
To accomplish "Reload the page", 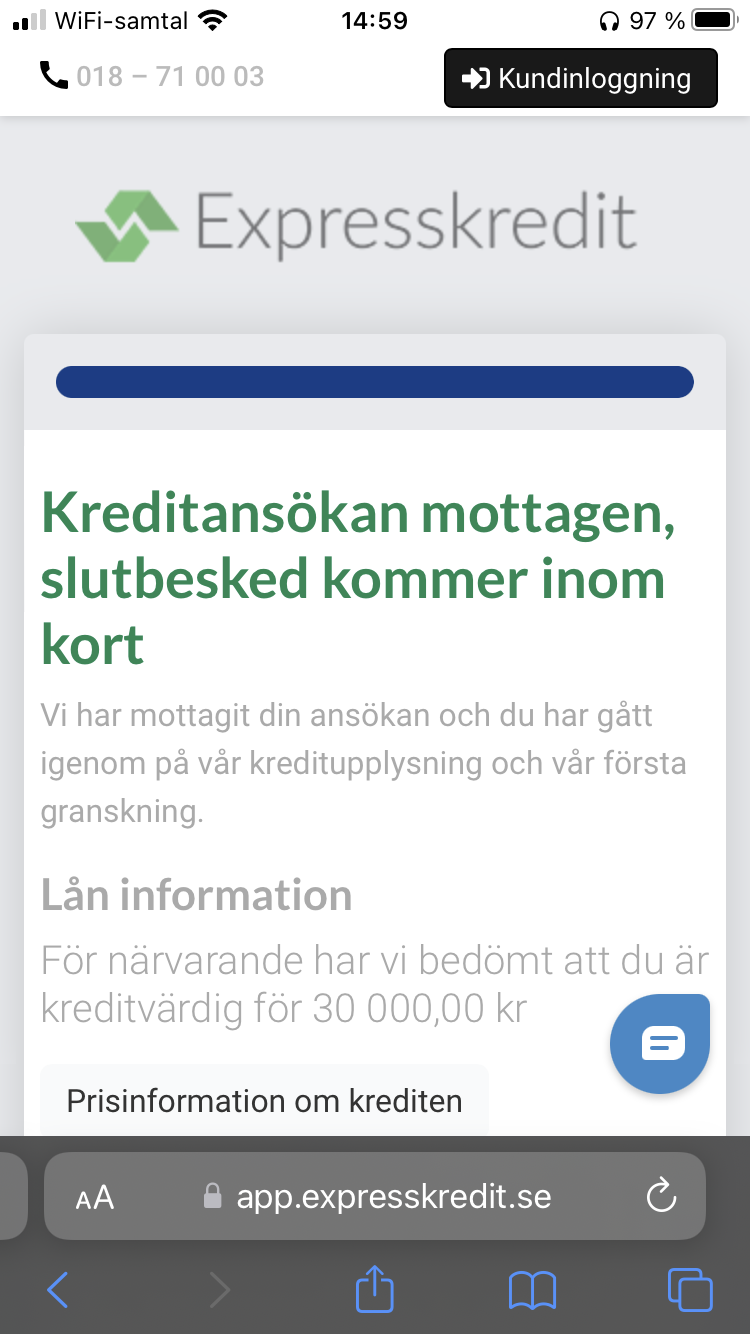I will click(661, 1197).
